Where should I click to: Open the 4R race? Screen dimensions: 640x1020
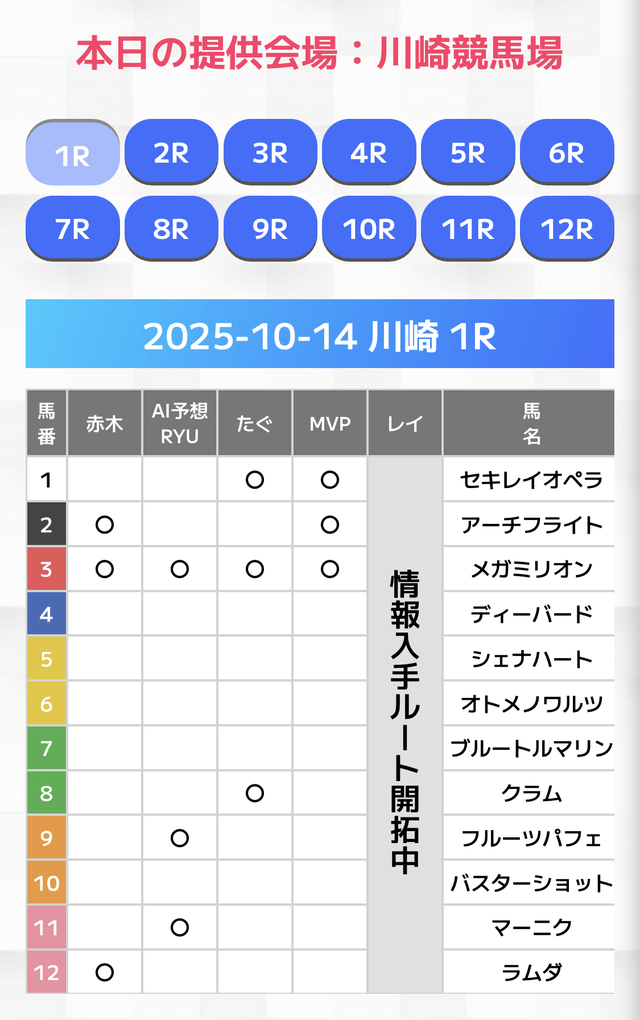click(369, 152)
